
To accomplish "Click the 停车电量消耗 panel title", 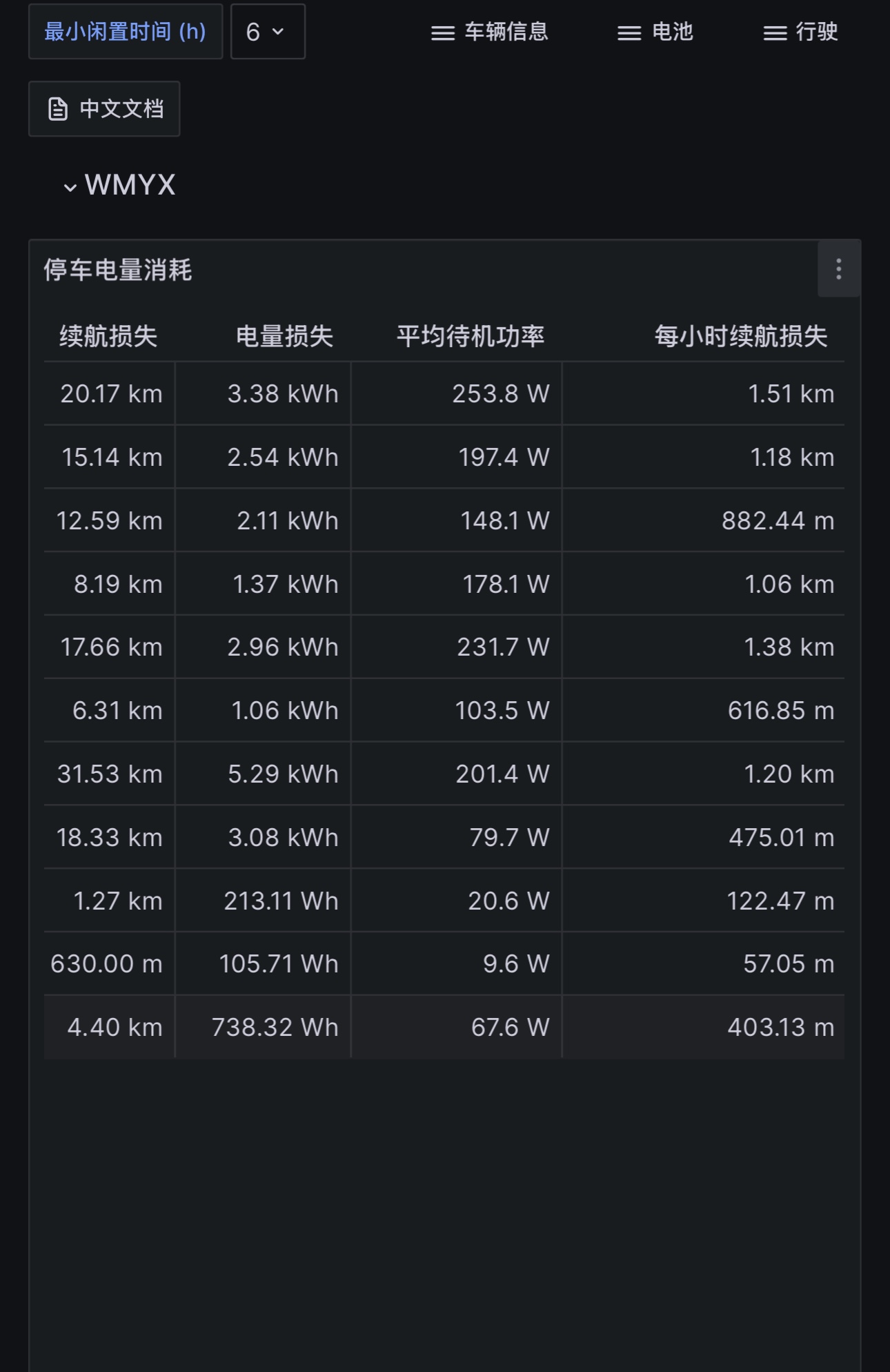I will (x=119, y=271).
